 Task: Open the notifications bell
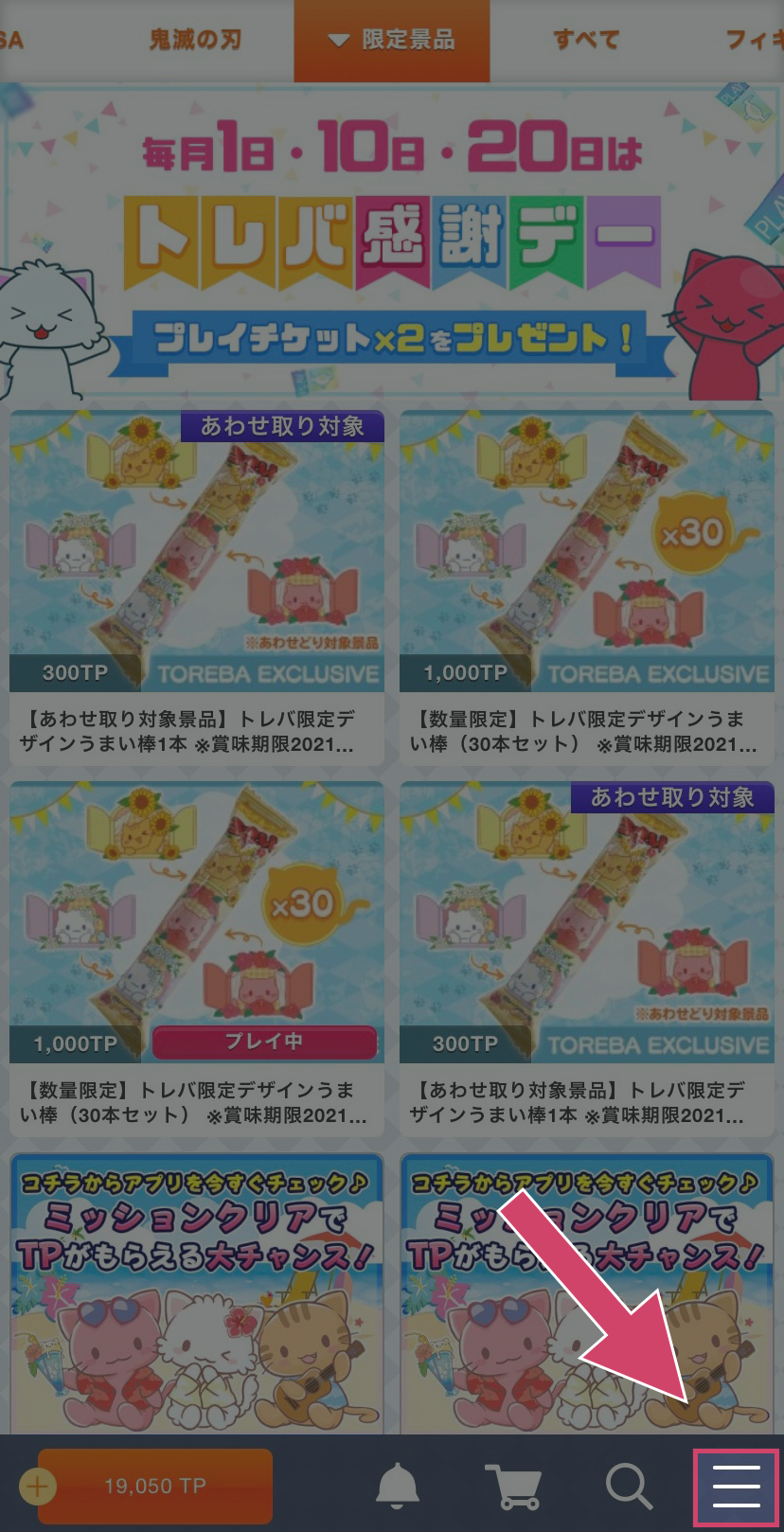pos(397,1487)
